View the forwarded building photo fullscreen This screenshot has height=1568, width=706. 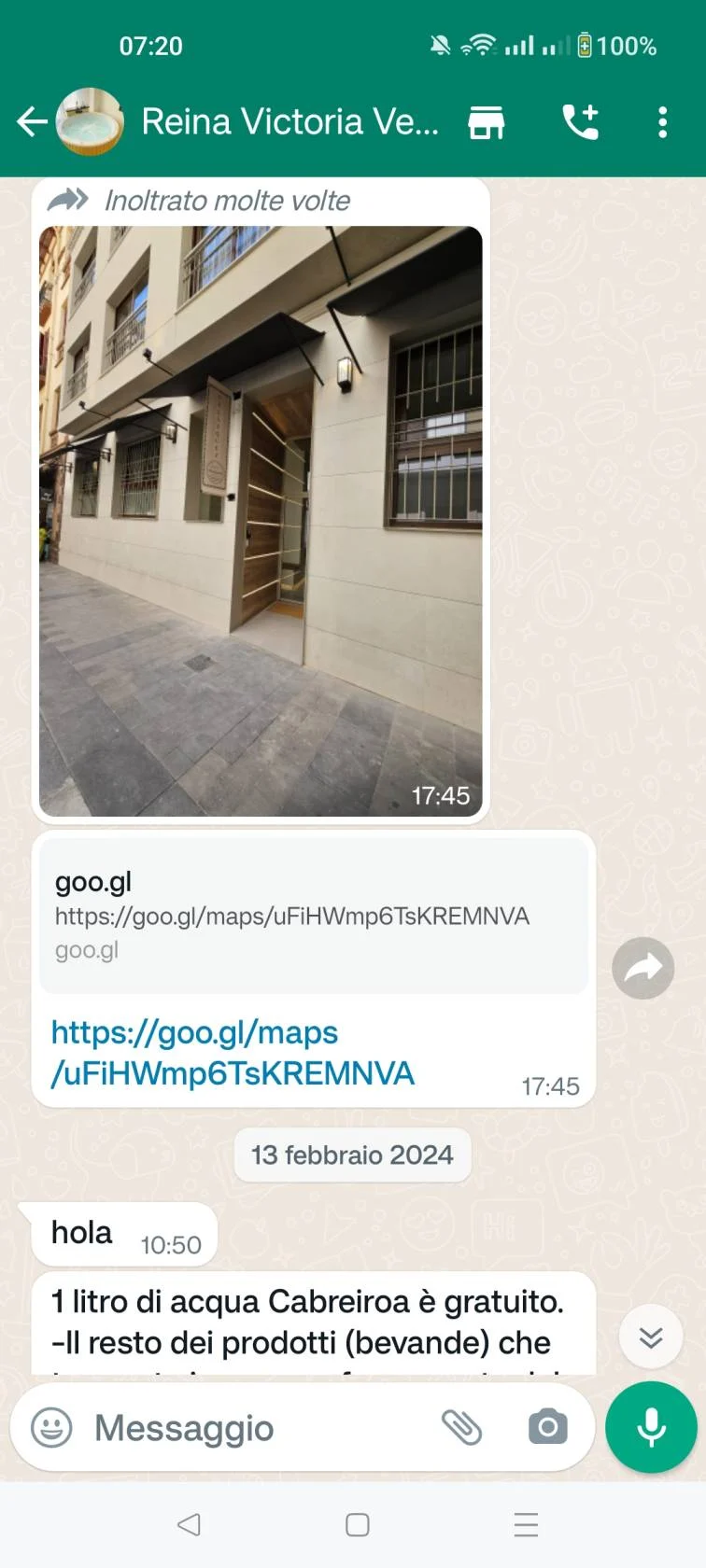[x=261, y=521]
